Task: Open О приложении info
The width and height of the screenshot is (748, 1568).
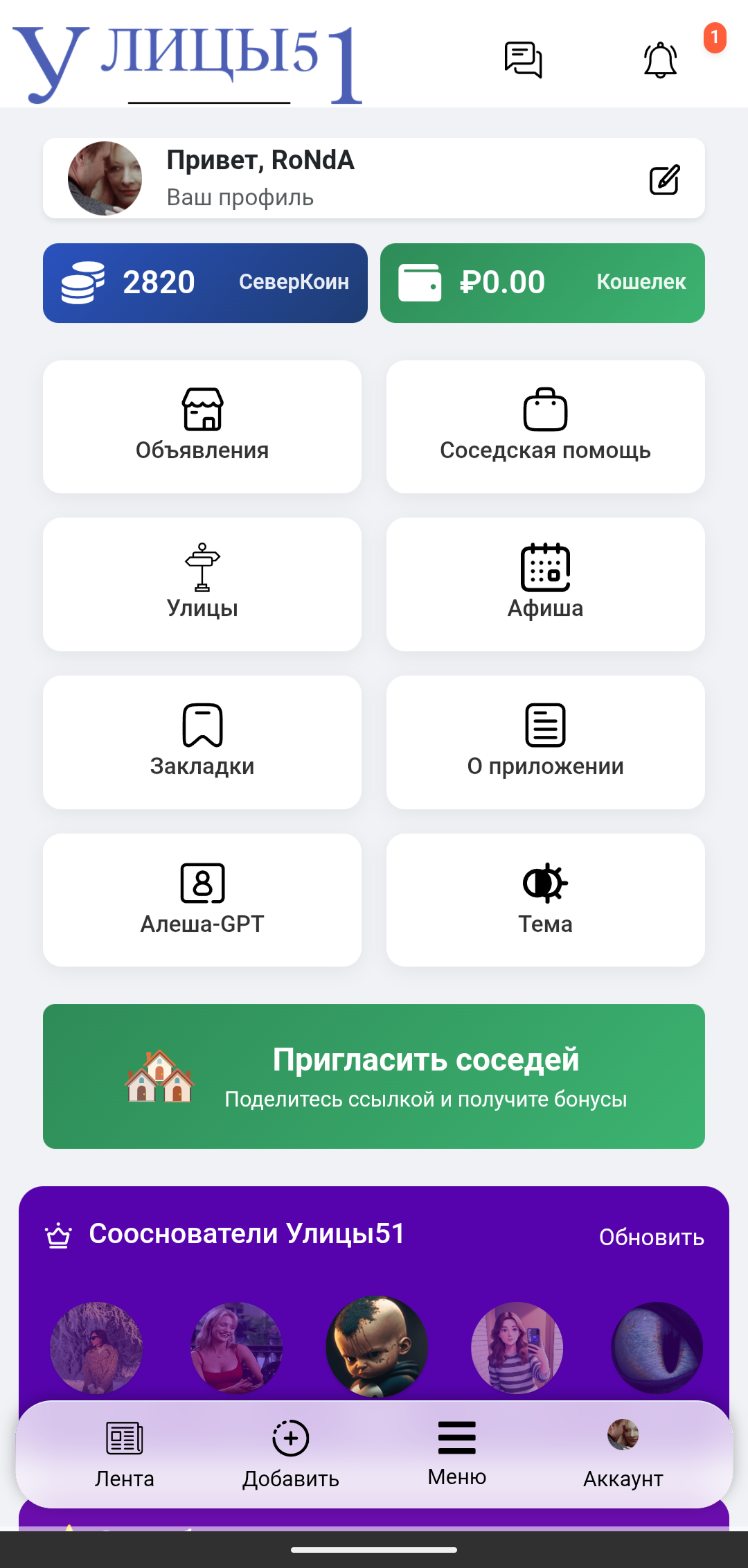Action: 546,742
